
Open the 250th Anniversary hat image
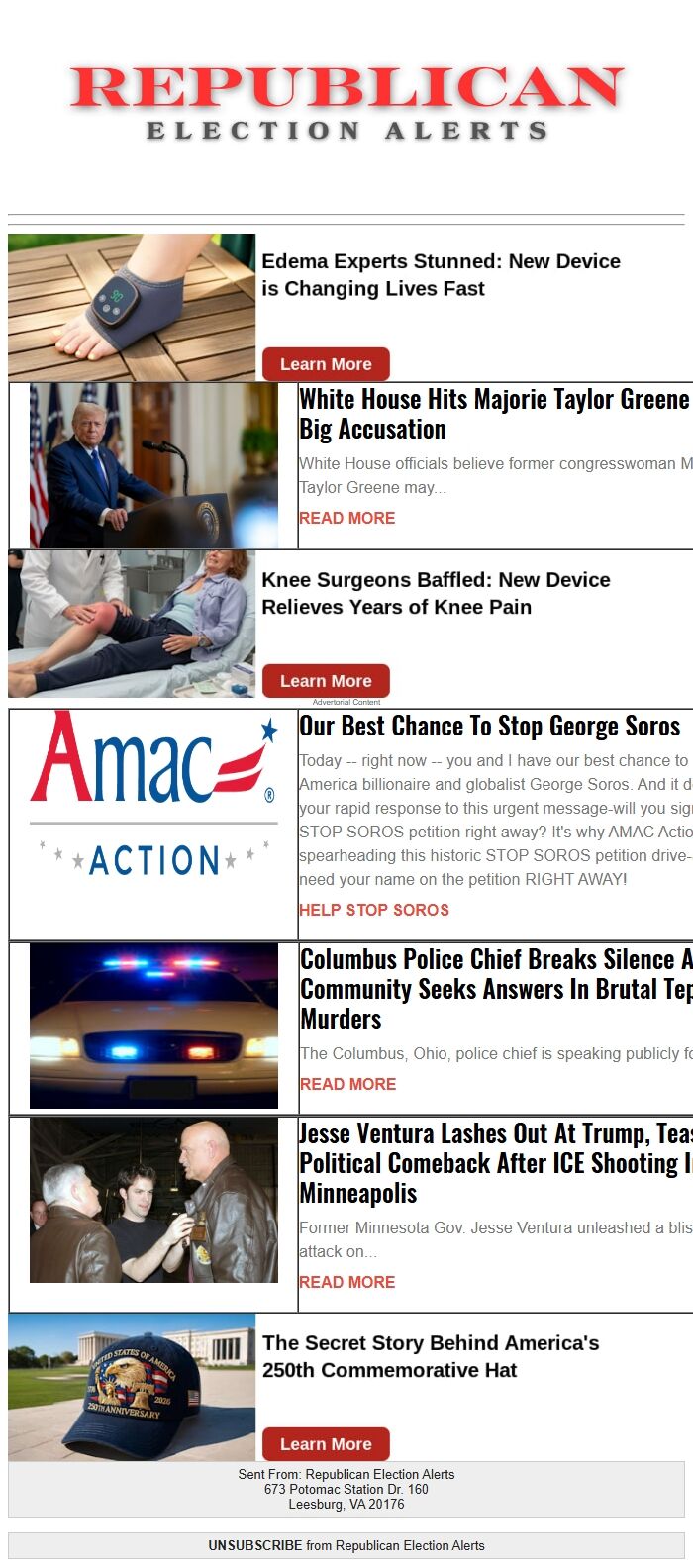(132, 1387)
